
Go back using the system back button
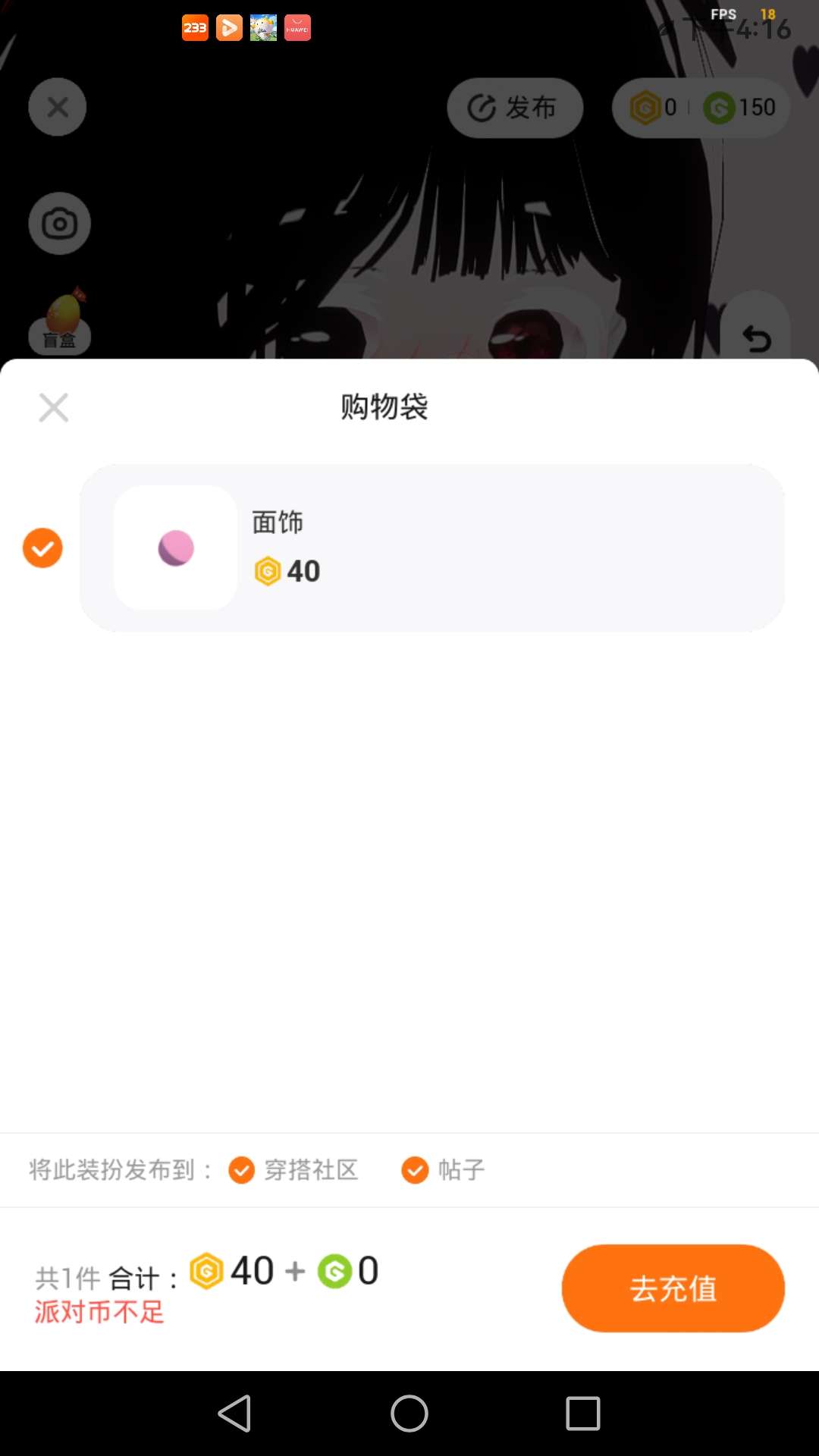pyautogui.click(x=234, y=1414)
